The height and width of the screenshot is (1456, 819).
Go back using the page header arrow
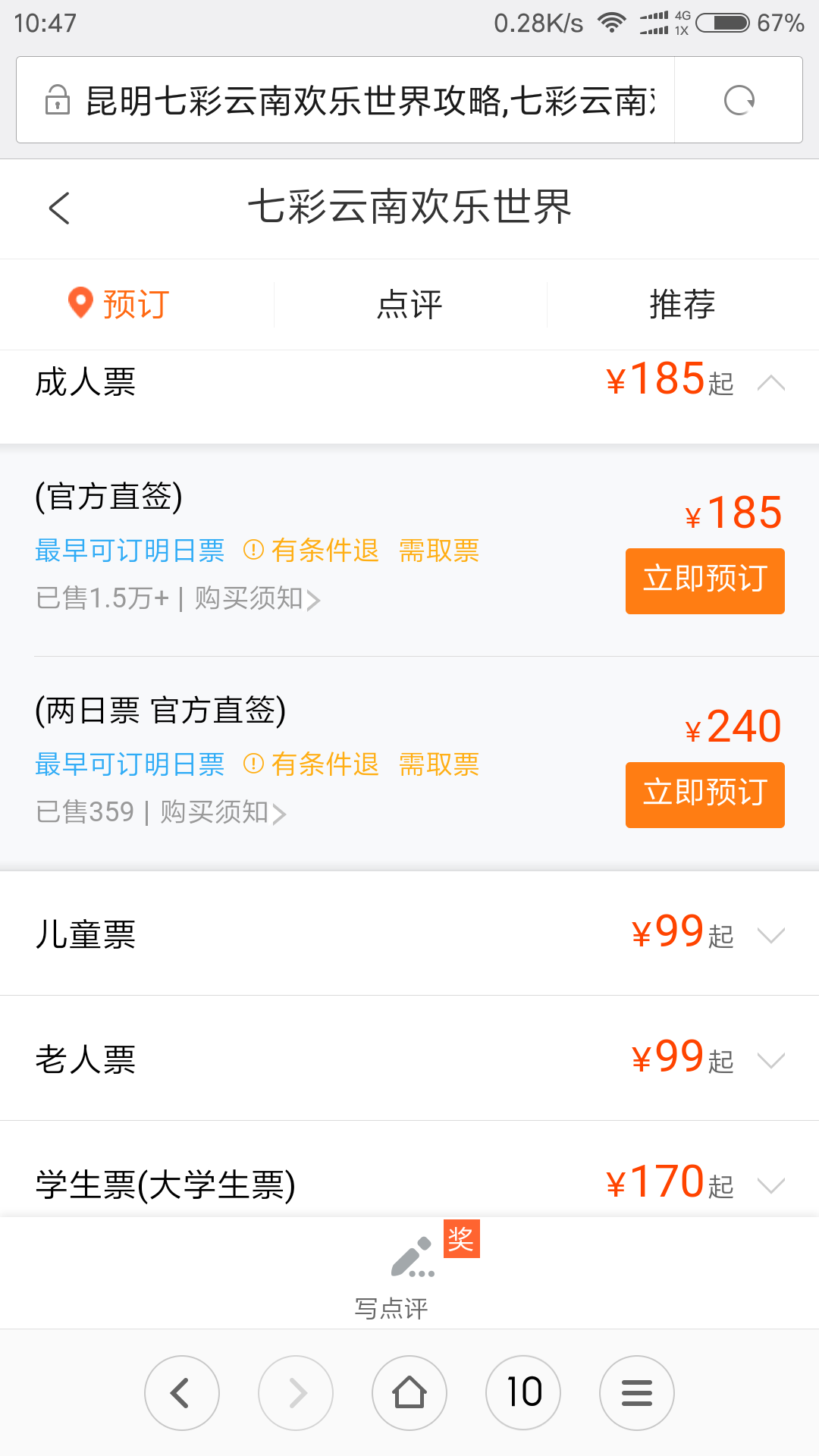tap(59, 208)
